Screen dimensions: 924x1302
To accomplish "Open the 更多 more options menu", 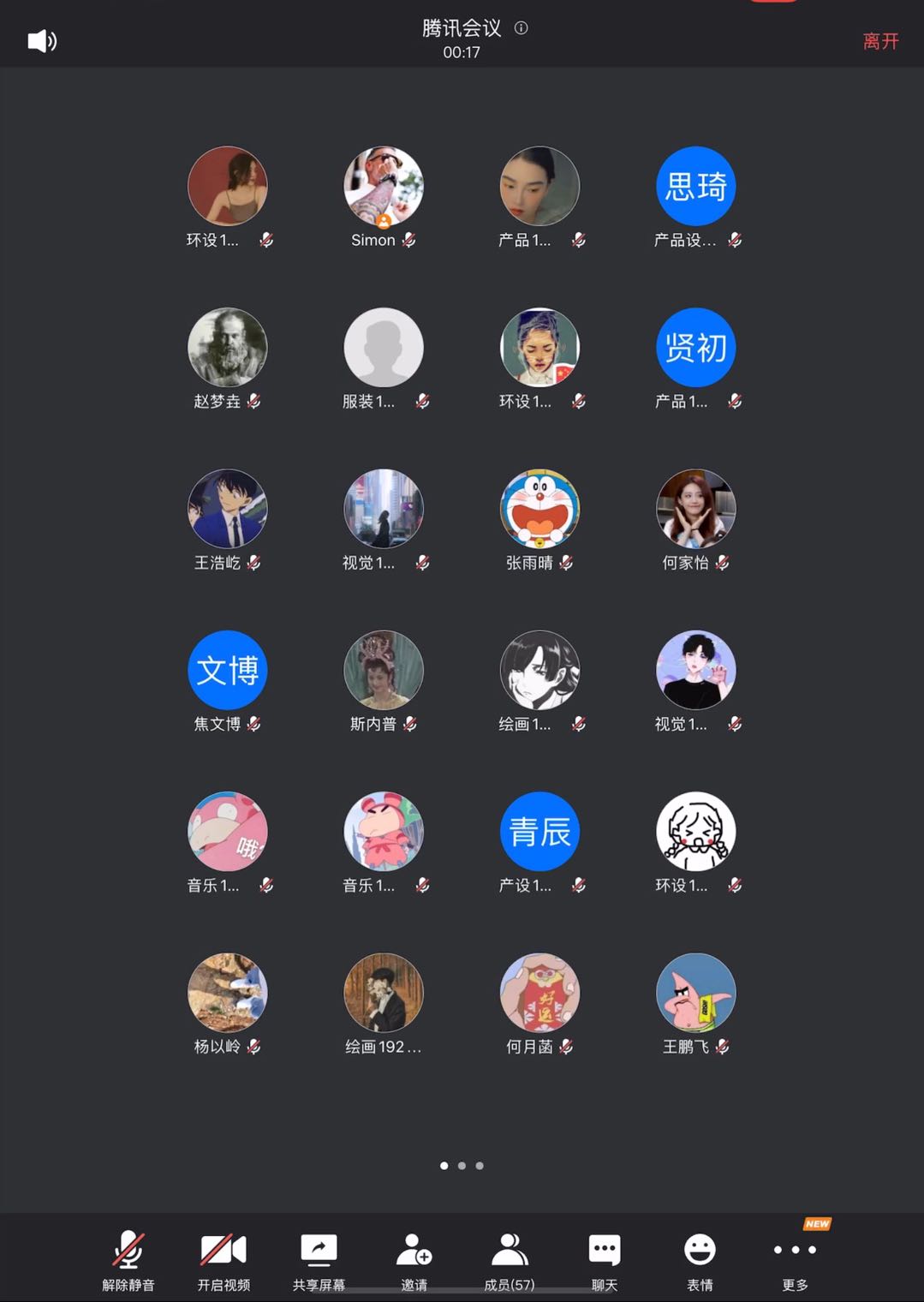I will point(795,1259).
